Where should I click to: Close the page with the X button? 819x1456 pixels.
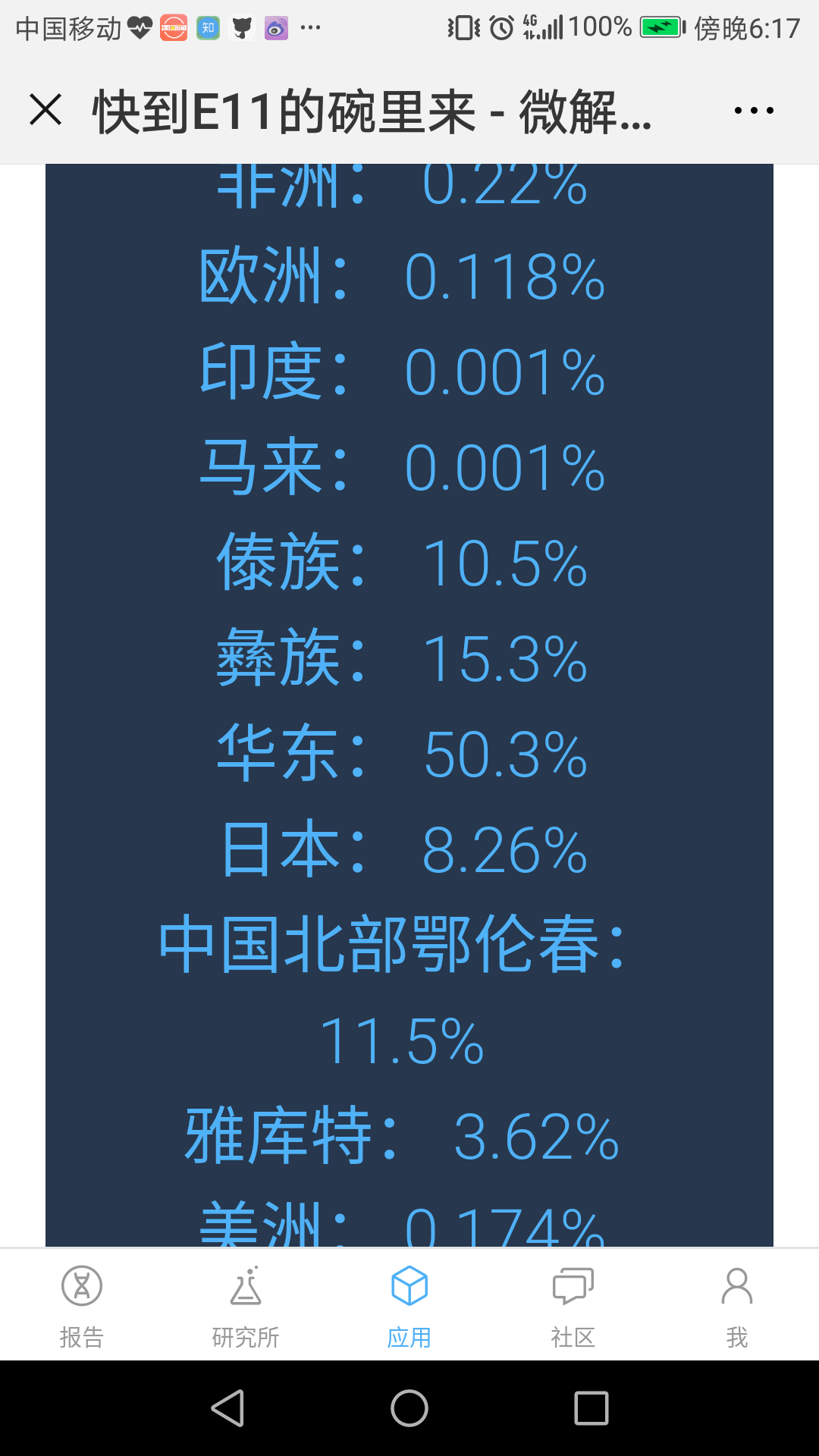coord(45,110)
